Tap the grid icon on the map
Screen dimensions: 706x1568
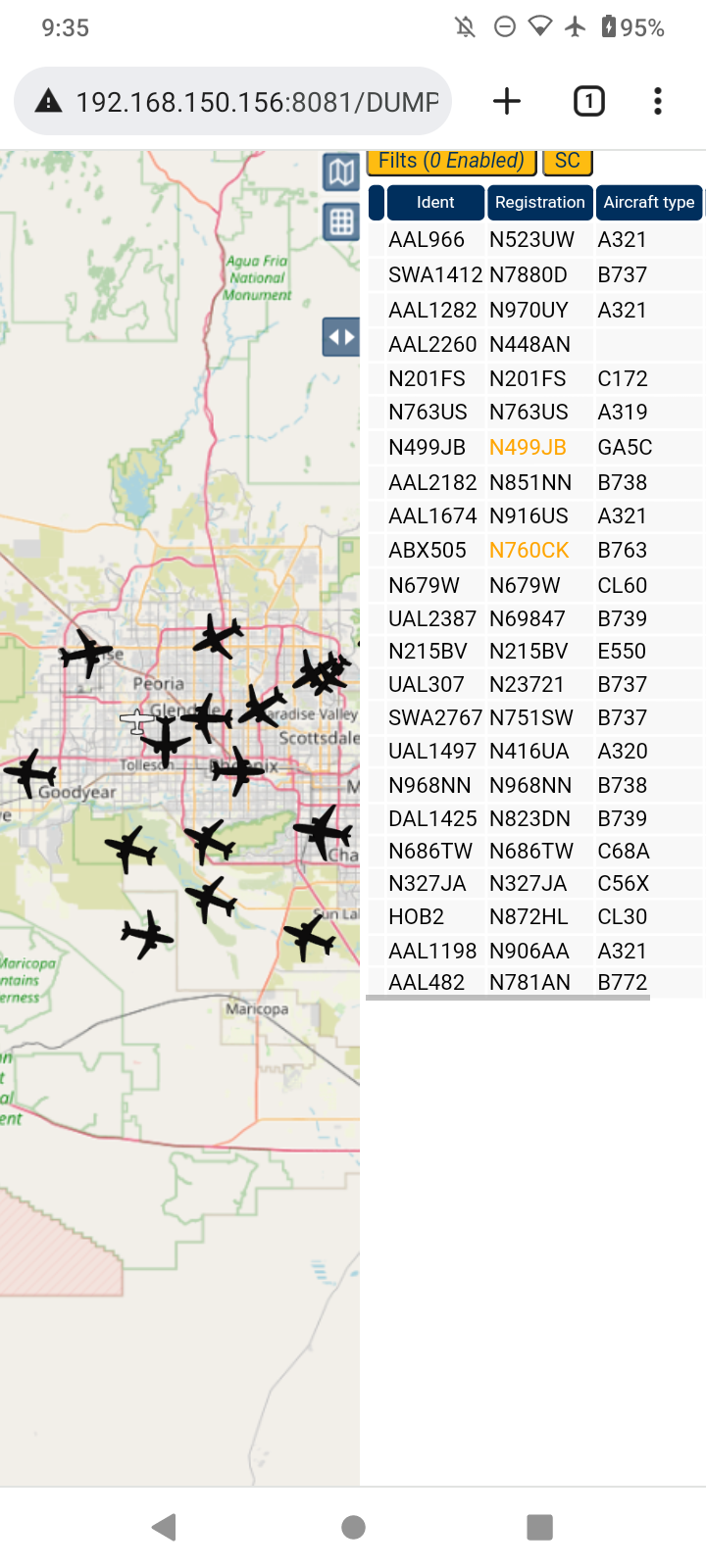click(x=341, y=222)
